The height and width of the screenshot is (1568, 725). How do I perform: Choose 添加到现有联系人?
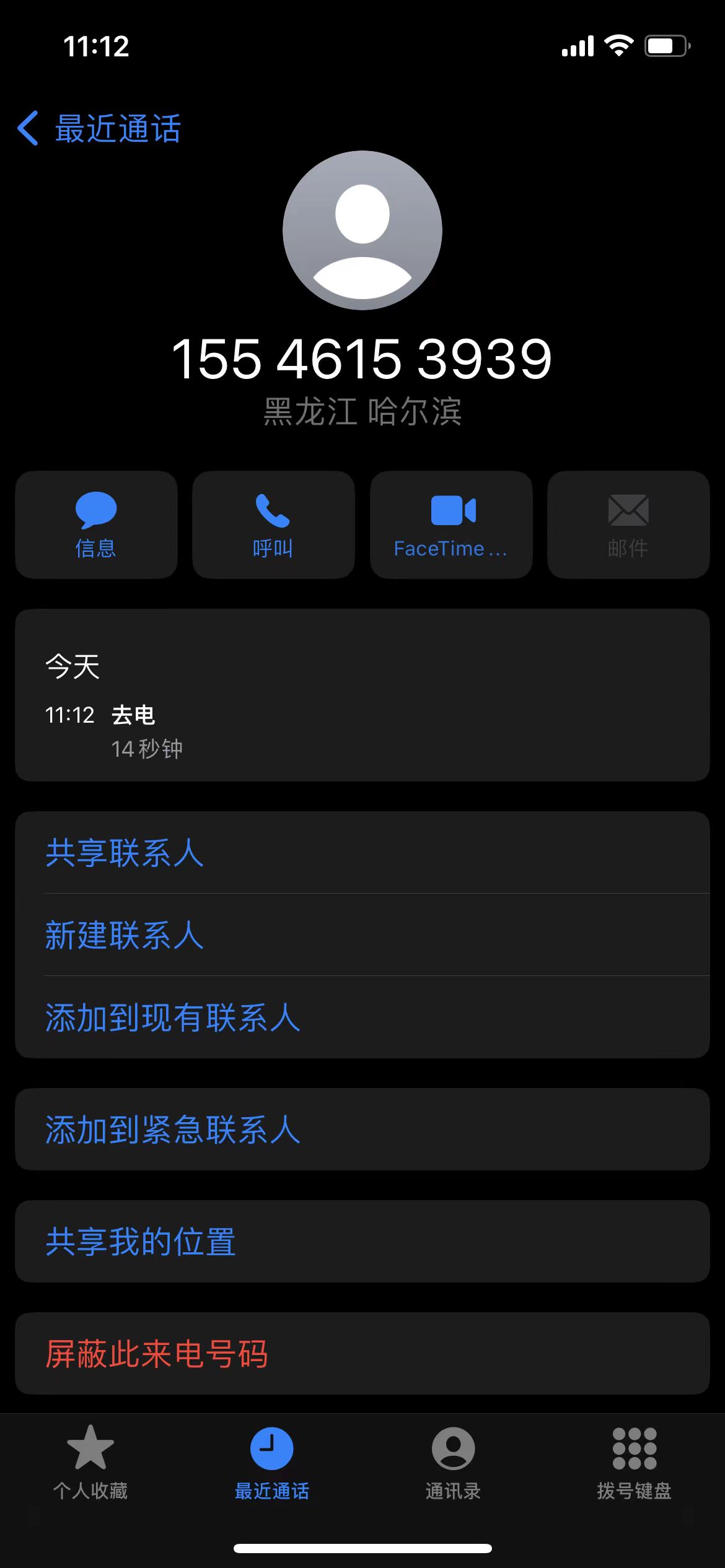(x=362, y=1017)
